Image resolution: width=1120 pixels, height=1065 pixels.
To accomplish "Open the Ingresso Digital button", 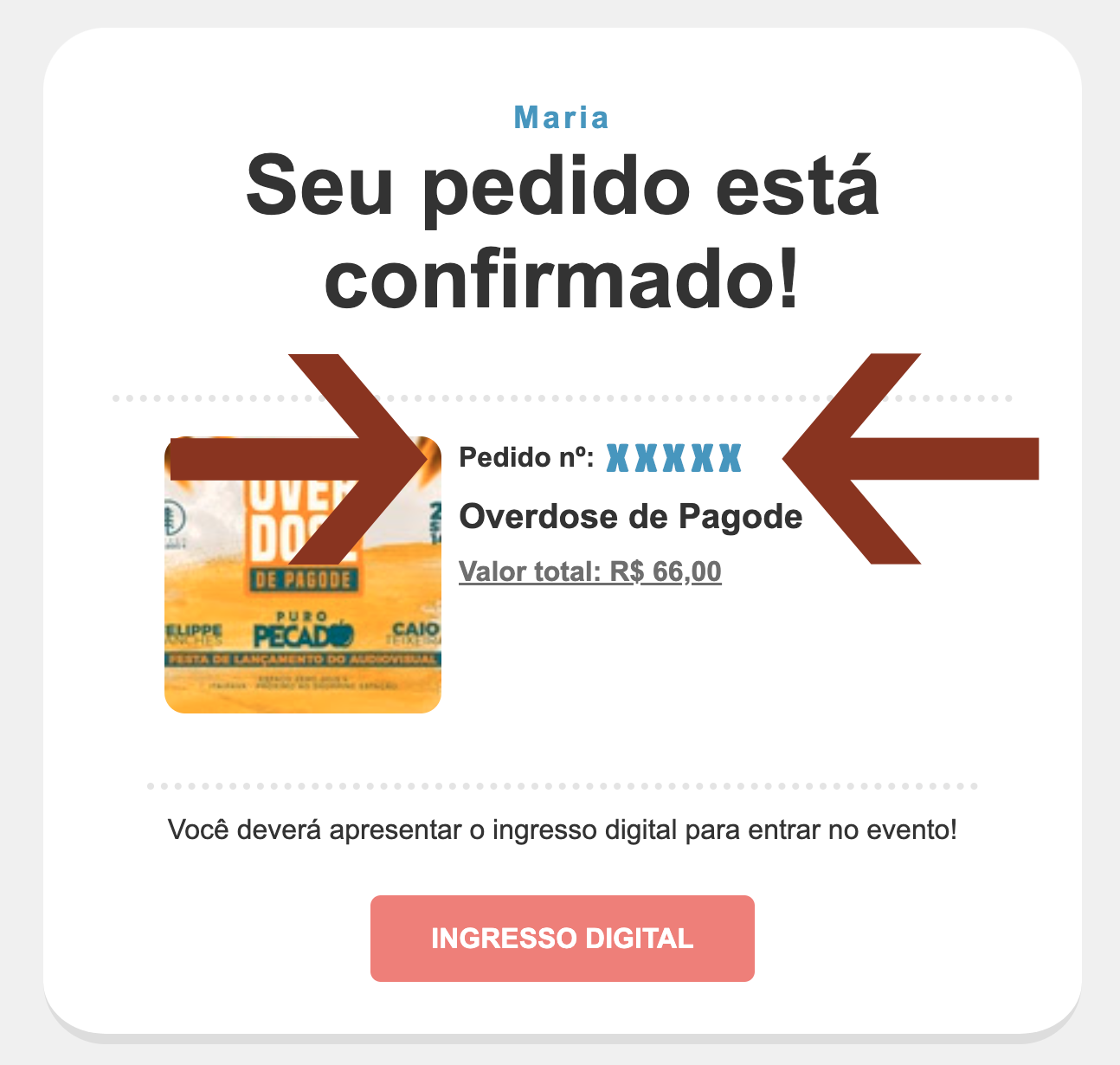I will coord(562,939).
